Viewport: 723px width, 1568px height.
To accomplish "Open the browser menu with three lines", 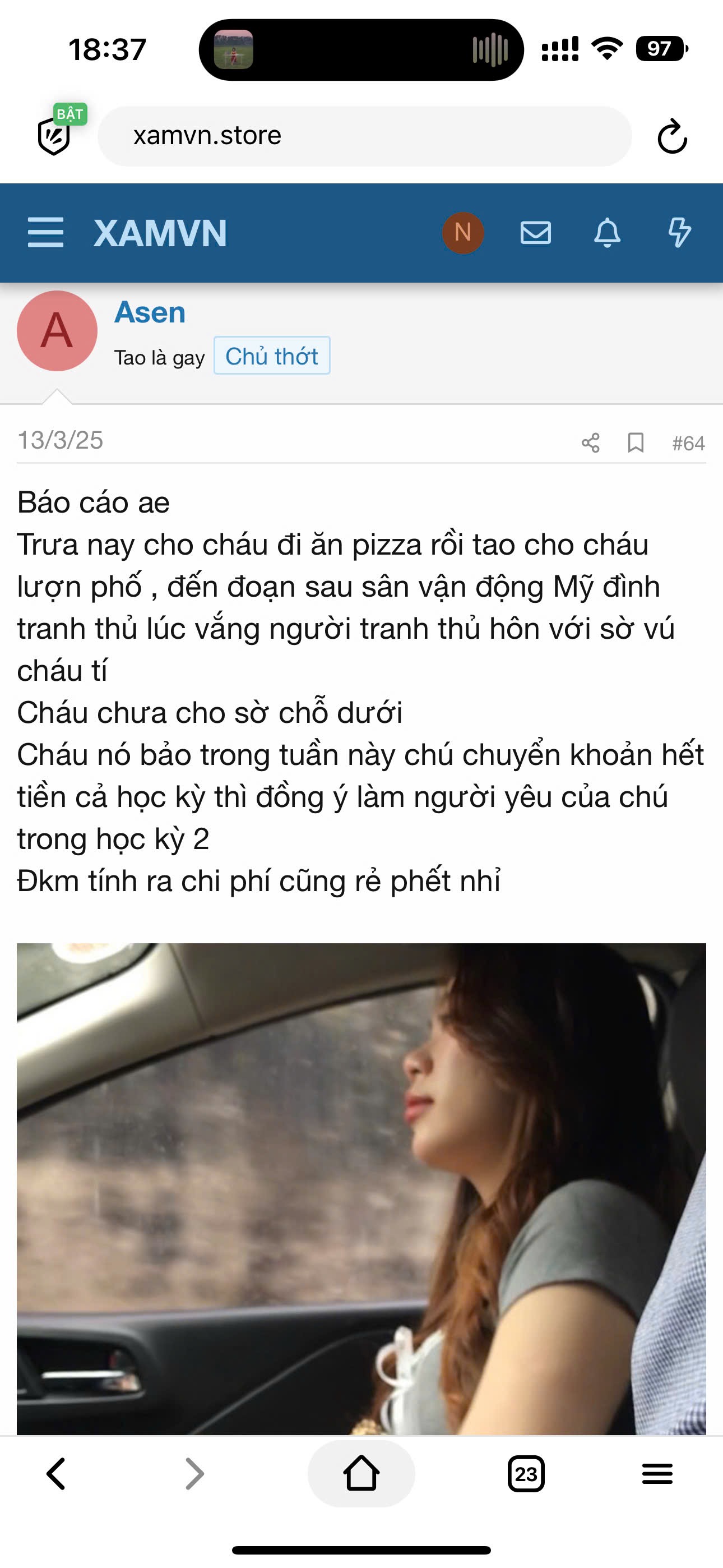I will (657, 1474).
